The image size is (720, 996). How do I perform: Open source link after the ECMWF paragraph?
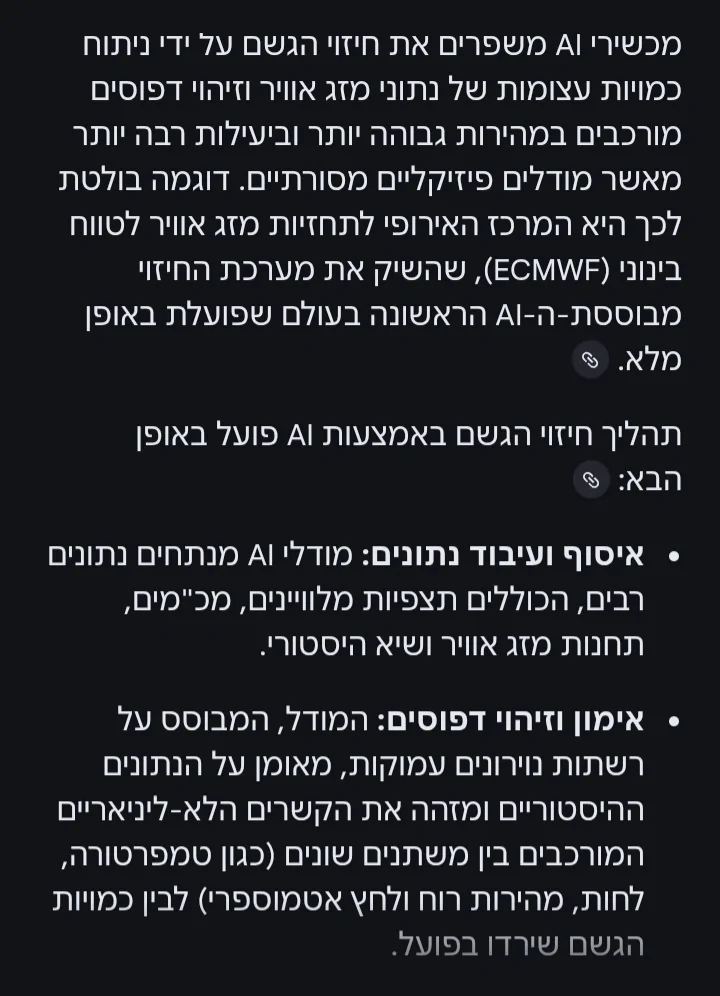(x=591, y=360)
